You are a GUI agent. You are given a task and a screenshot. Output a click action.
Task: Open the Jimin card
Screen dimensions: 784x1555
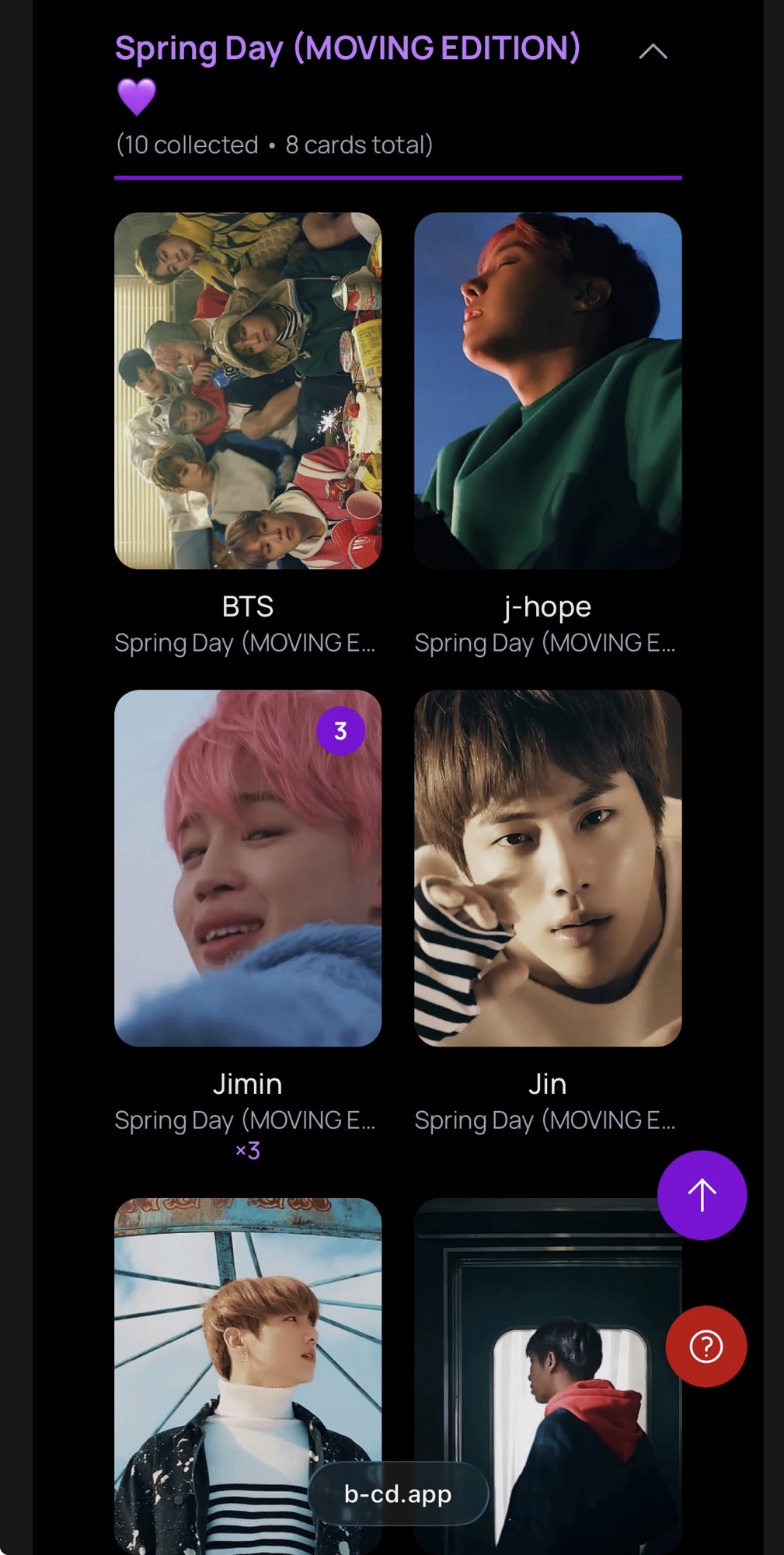(x=248, y=868)
